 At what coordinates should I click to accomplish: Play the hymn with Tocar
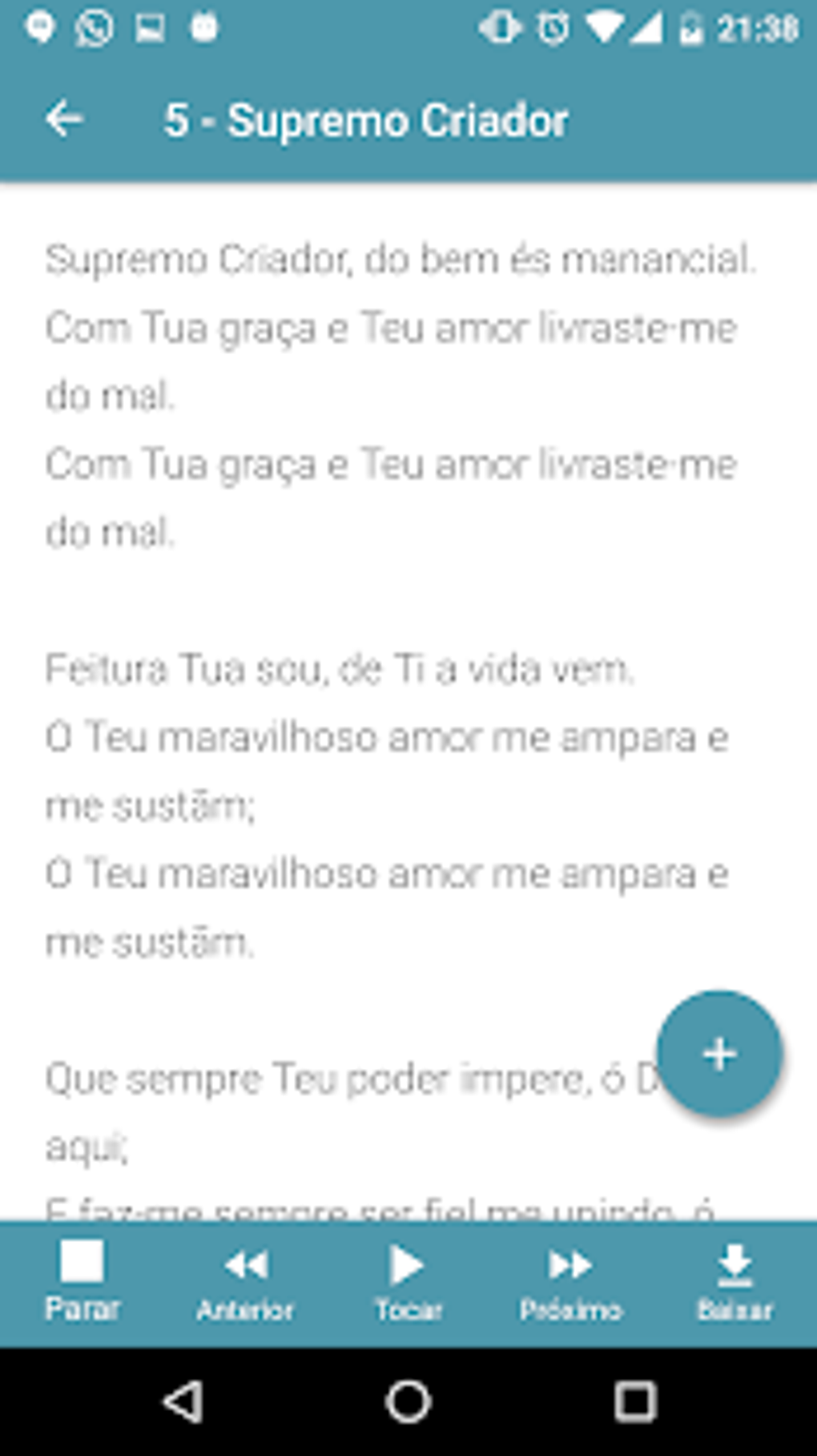[408, 1281]
